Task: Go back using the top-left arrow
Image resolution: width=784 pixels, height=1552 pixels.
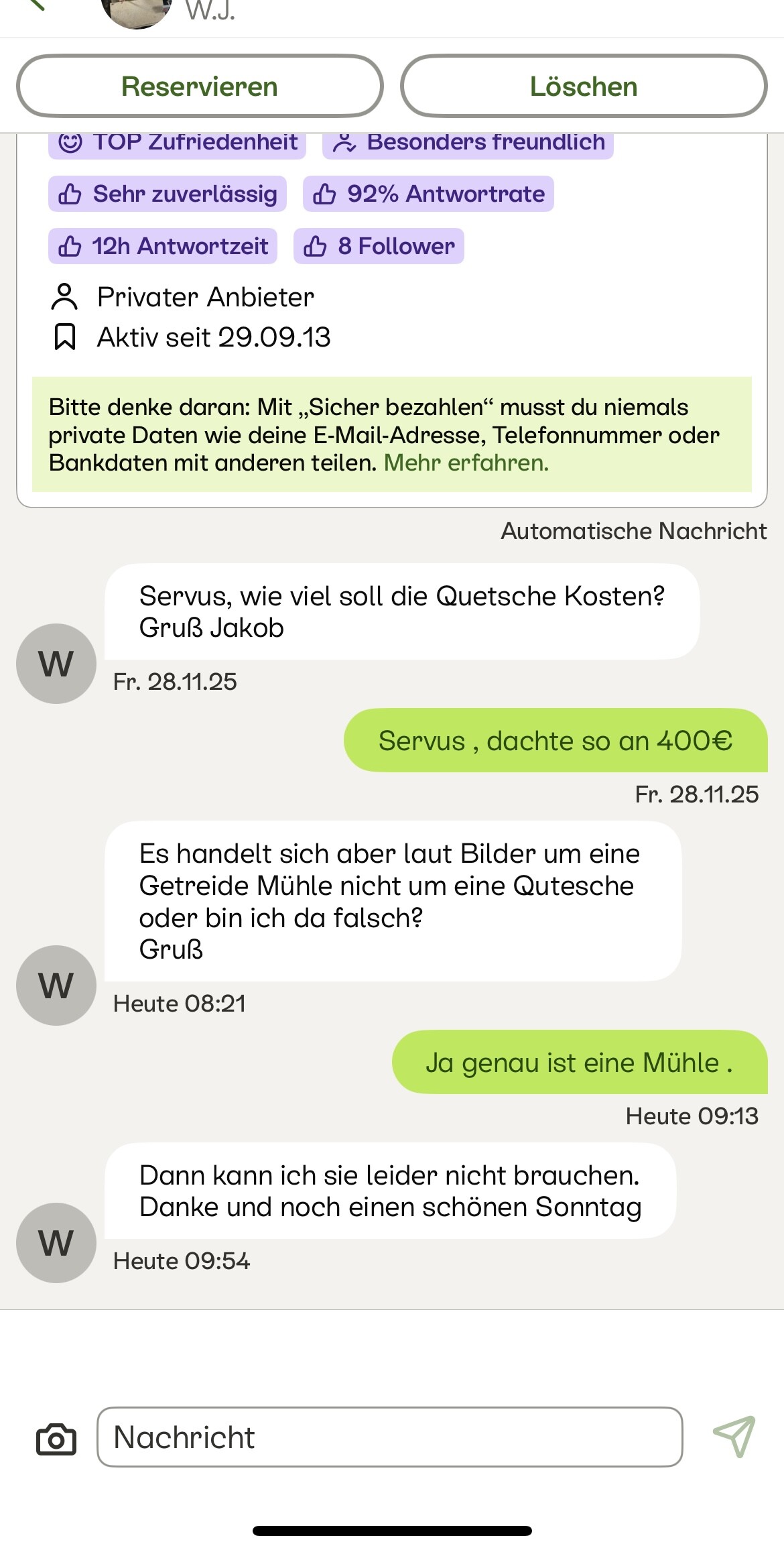Action: click(37, 5)
